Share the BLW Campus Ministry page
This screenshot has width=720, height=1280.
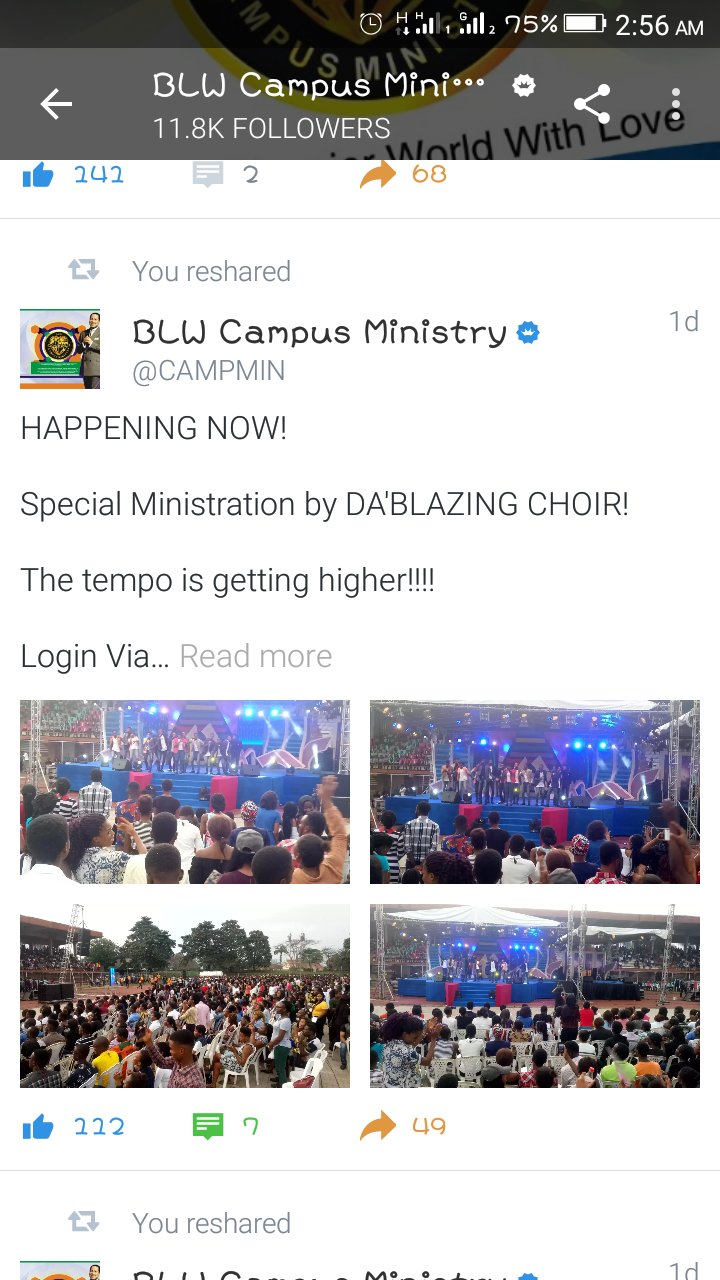[592, 104]
